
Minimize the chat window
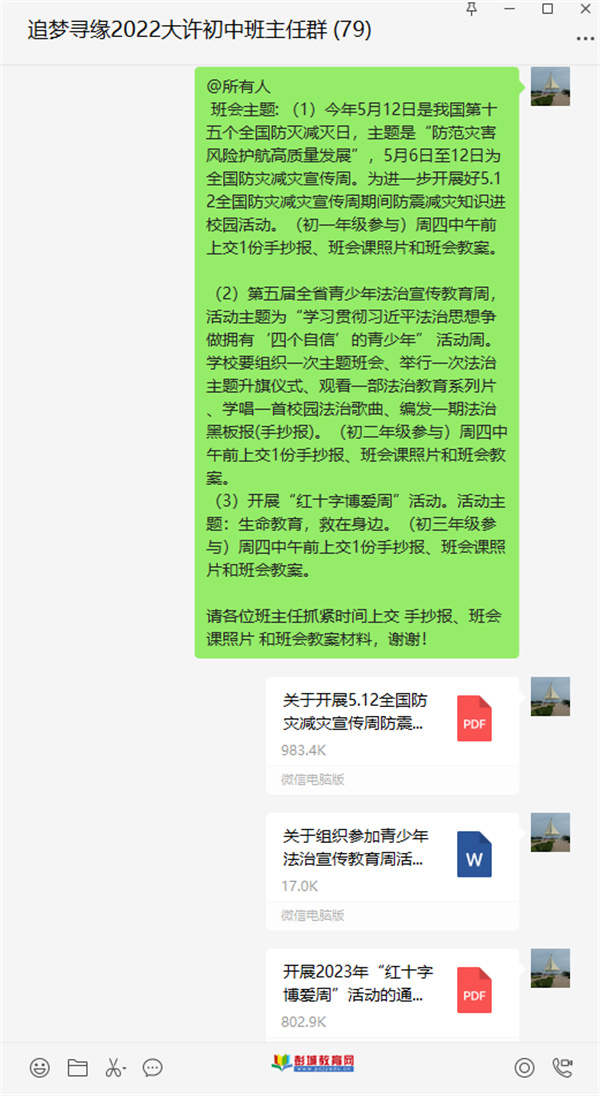(510, 9)
